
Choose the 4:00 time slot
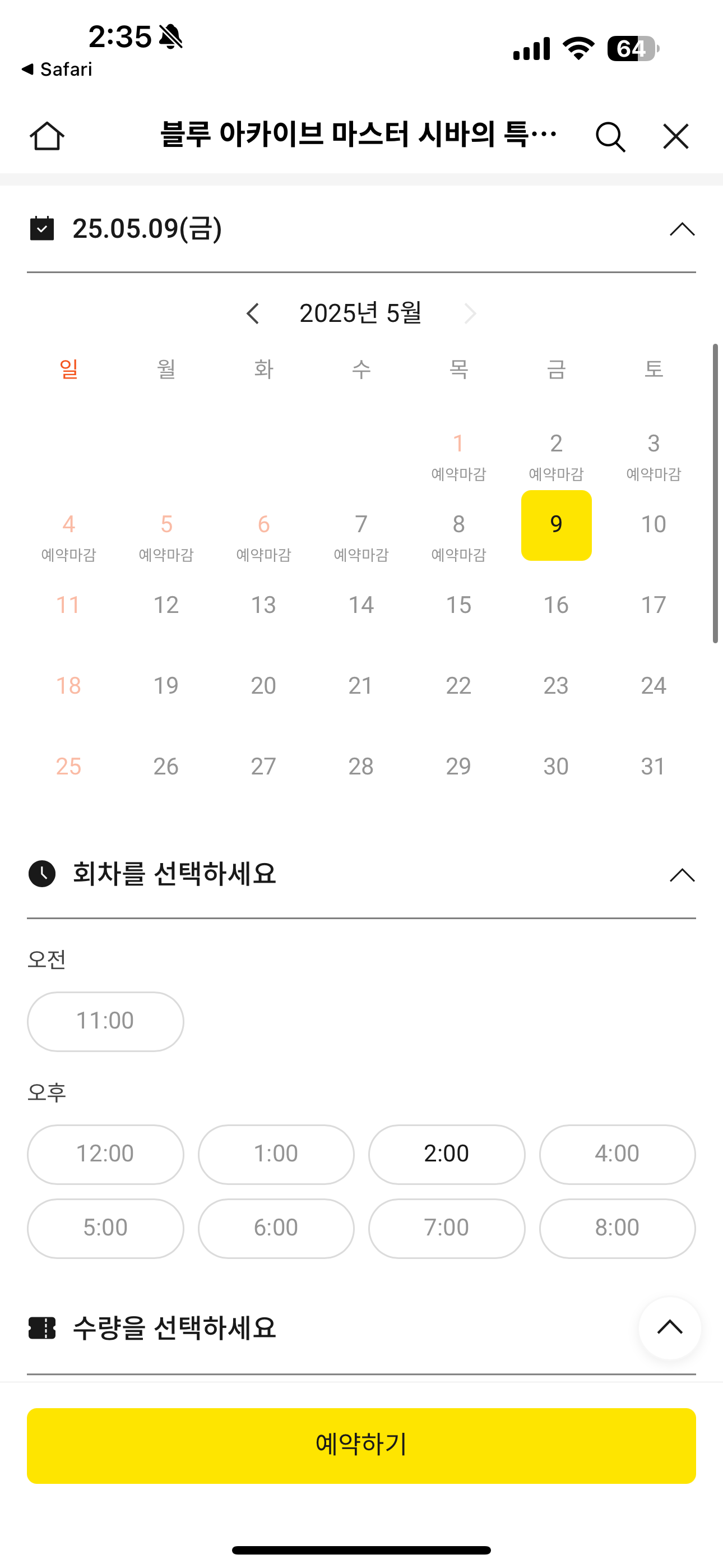coord(617,1154)
